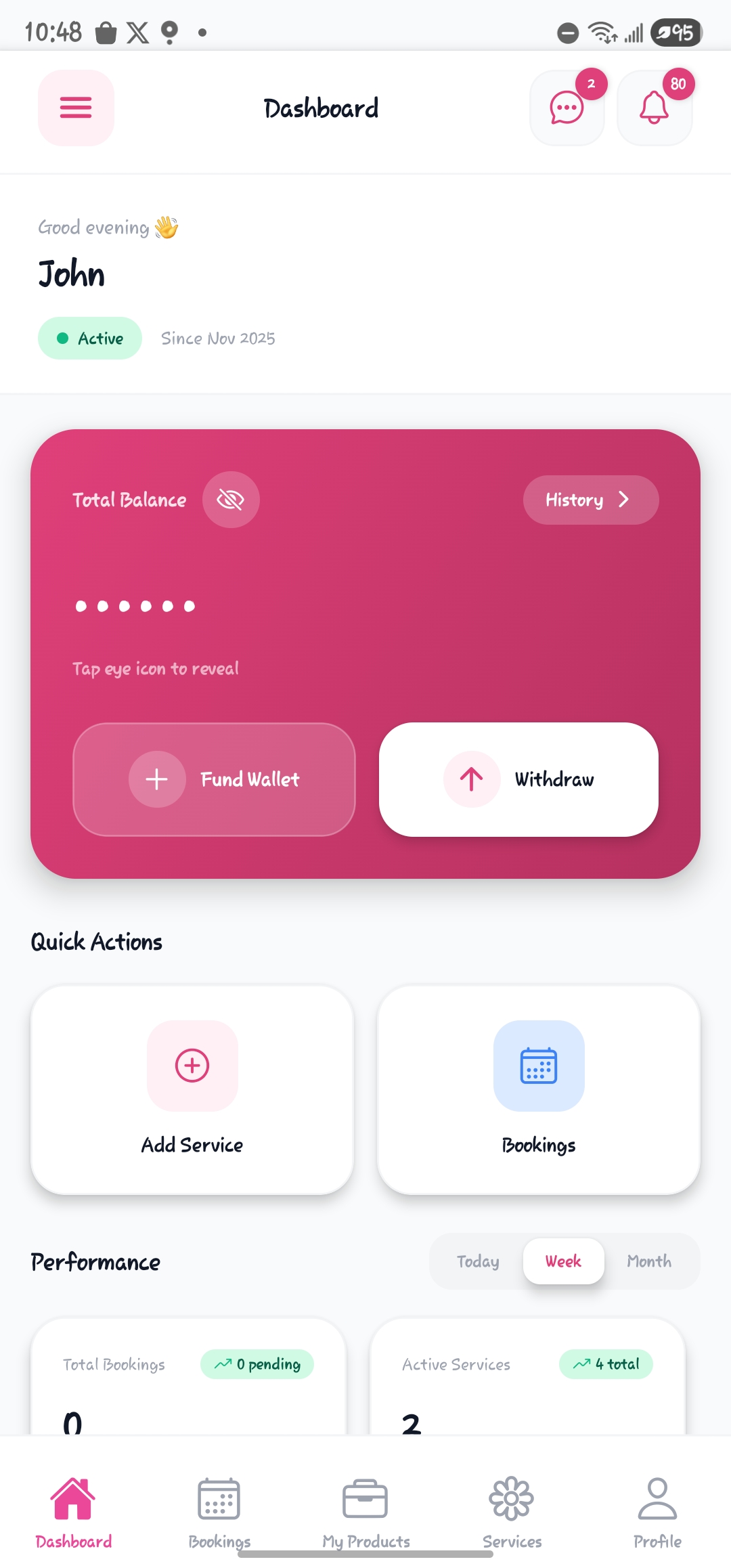This screenshot has width=731, height=1568.
Task: Open the Bookings quick action card
Action: 539,1089
